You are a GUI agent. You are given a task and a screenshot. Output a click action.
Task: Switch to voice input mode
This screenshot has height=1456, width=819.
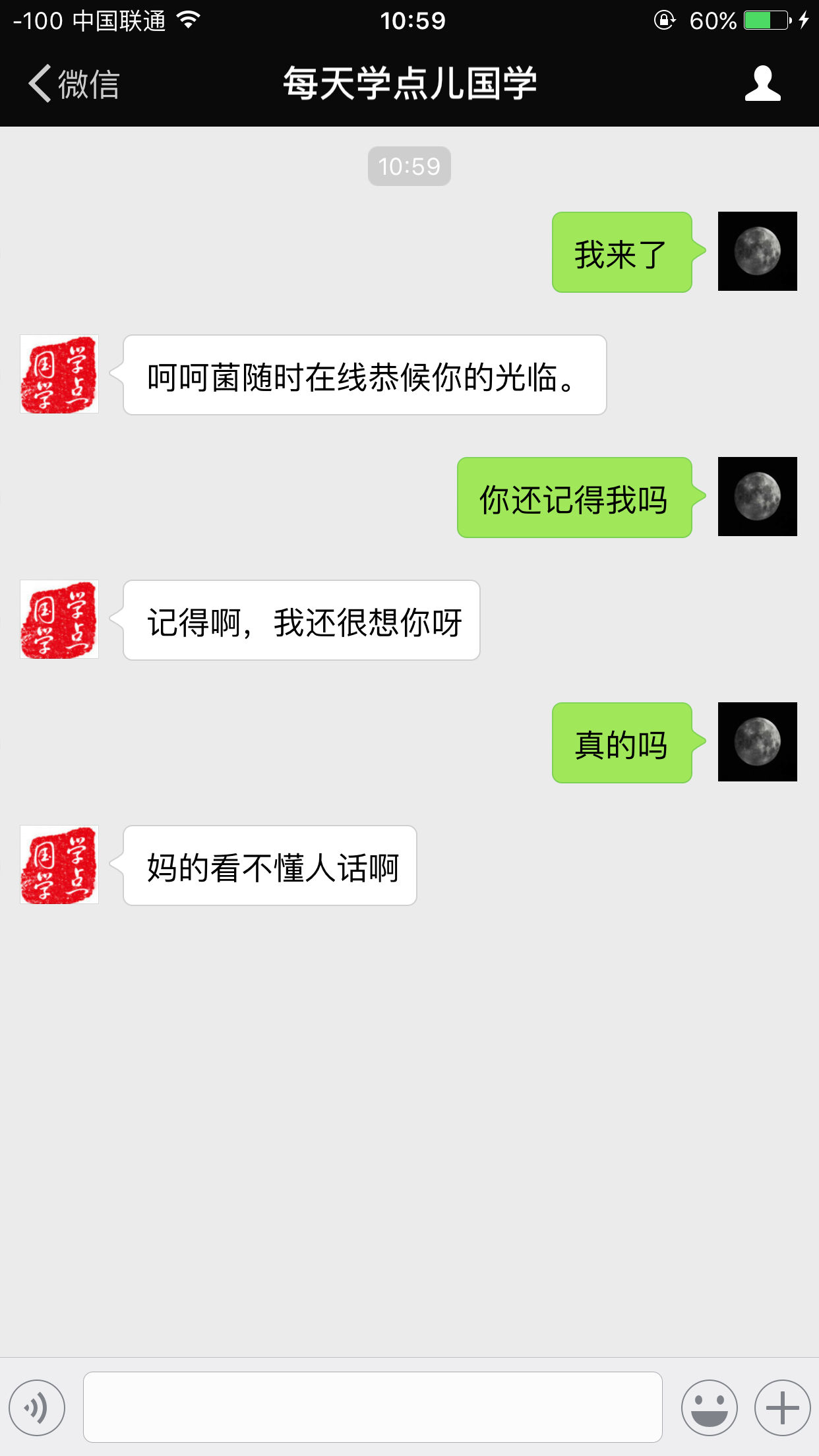[x=37, y=1407]
